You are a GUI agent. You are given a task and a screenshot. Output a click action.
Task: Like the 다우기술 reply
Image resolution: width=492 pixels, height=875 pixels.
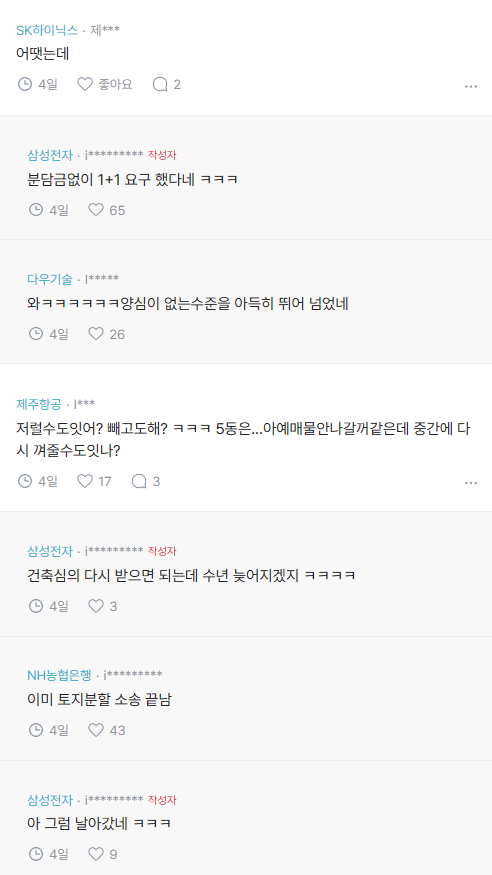point(107,334)
